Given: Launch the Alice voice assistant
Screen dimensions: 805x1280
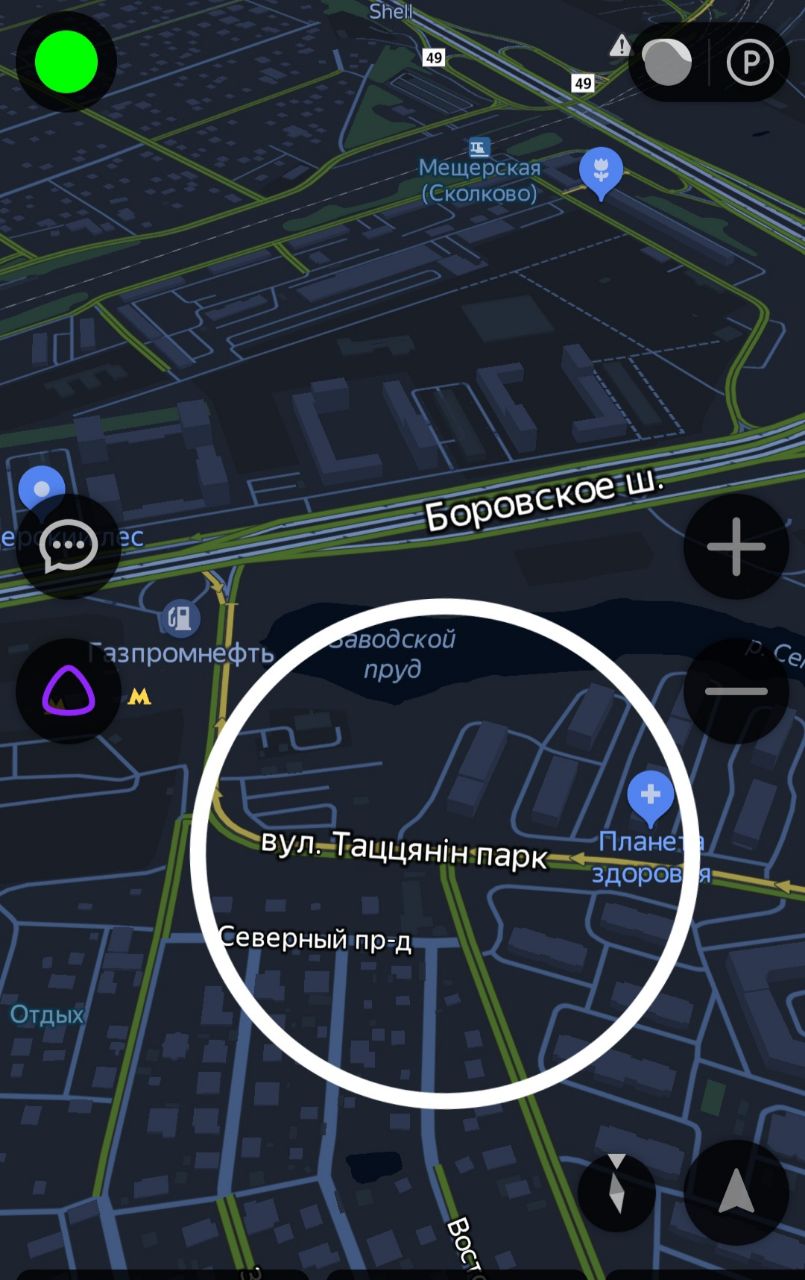Looking at the screenshot, I should pyautogui.click(x=68, y=690).
